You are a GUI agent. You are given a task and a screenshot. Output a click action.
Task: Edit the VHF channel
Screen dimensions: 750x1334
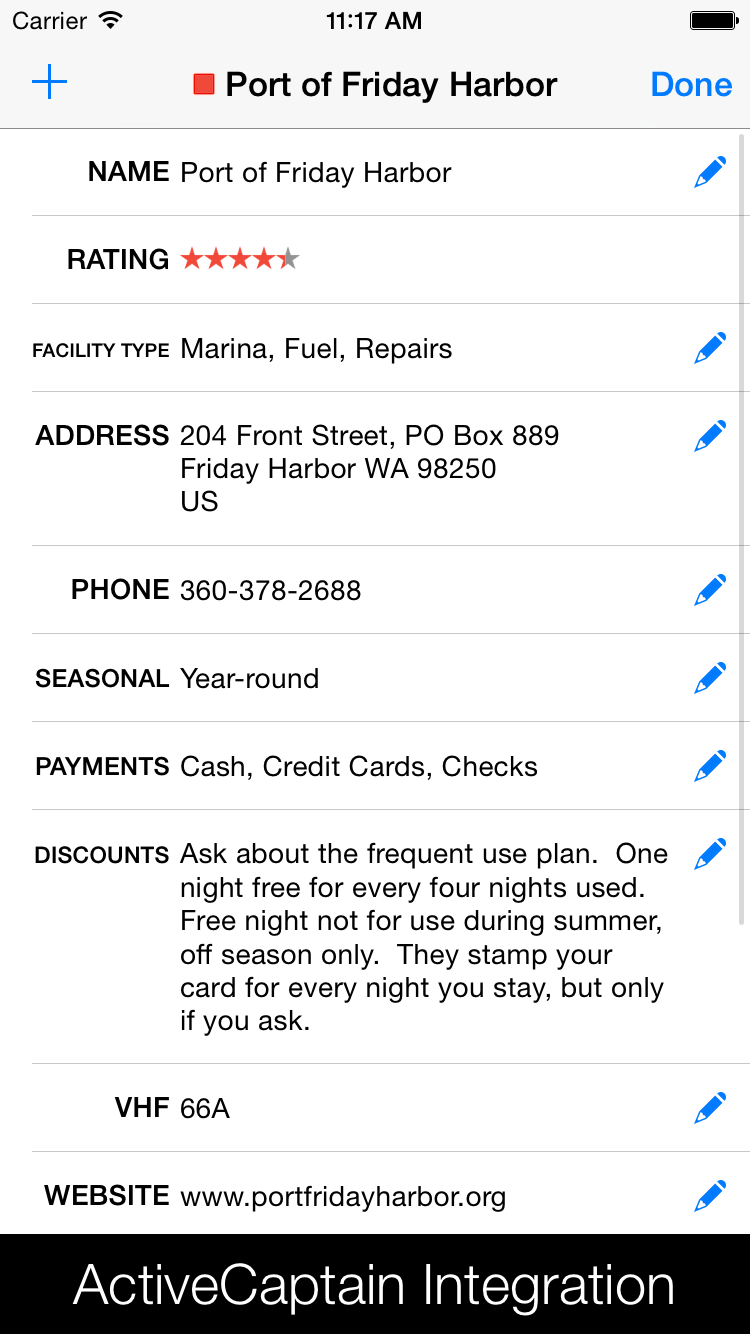click(x=709, y=1108)
